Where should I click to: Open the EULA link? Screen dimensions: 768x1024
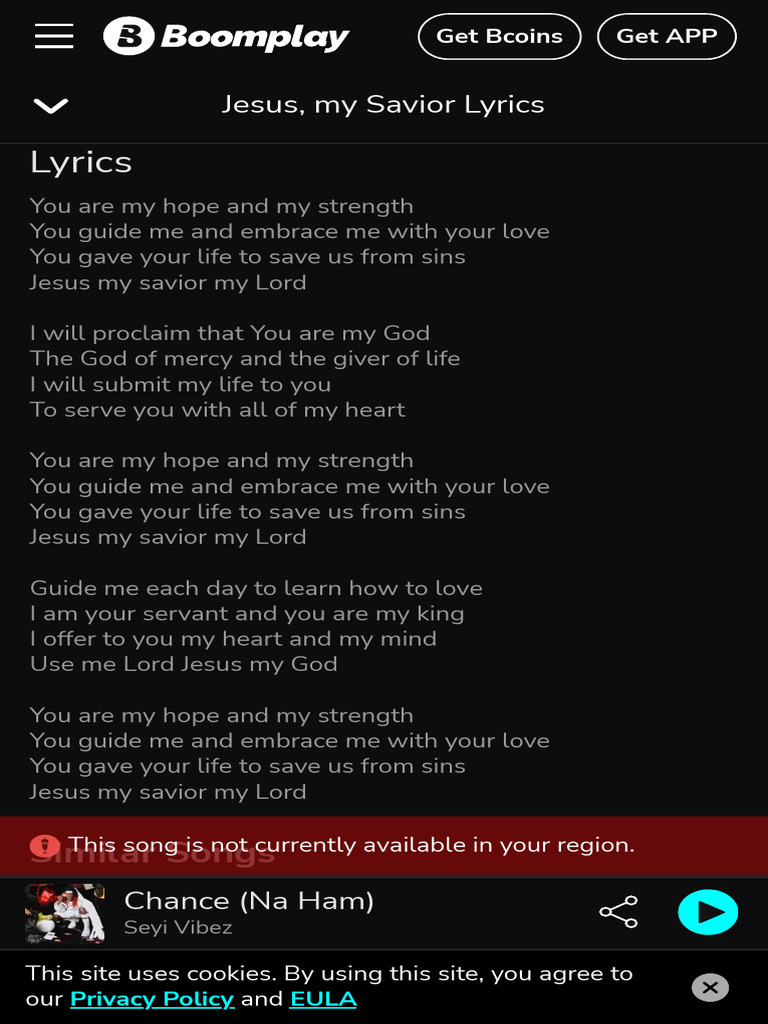pos(323,999)
